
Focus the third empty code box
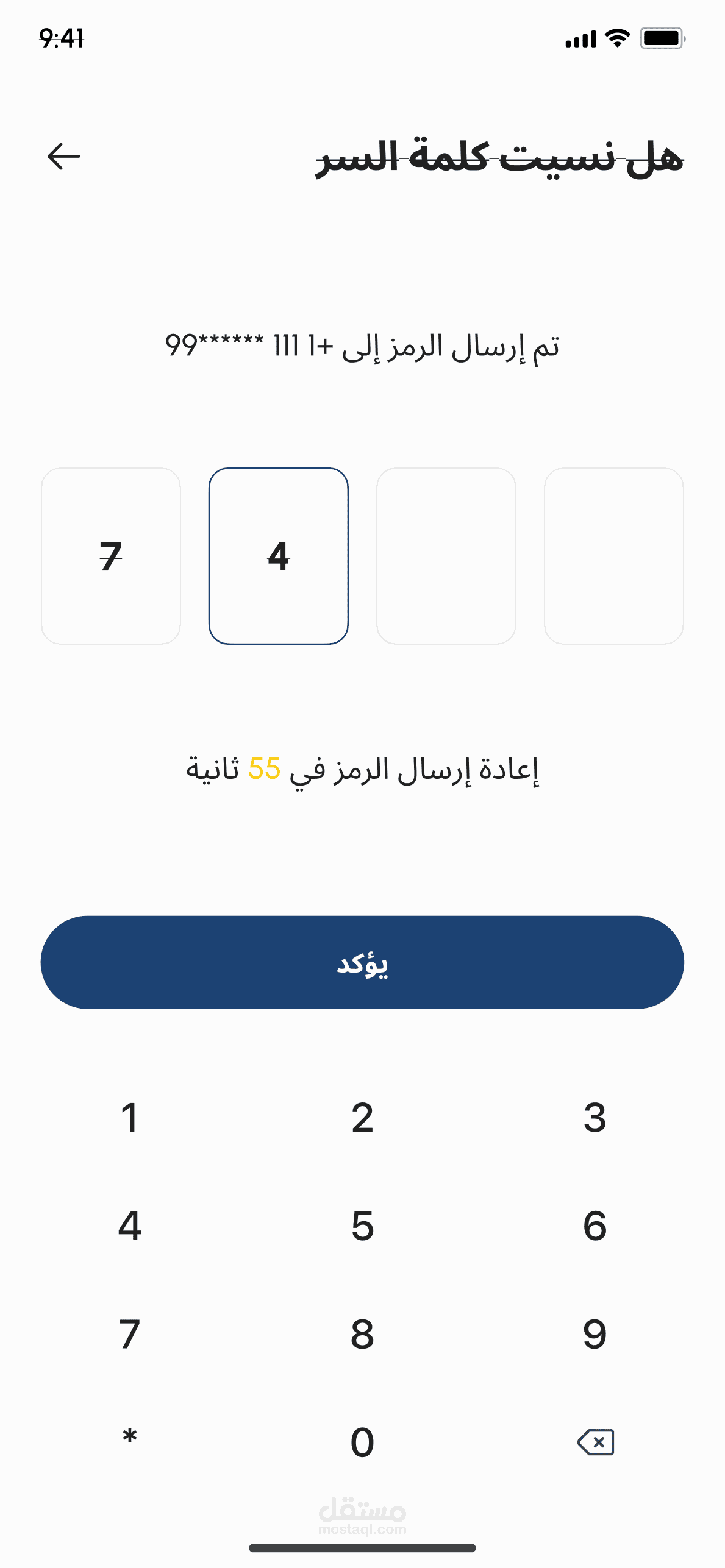[x=446, y=556]
